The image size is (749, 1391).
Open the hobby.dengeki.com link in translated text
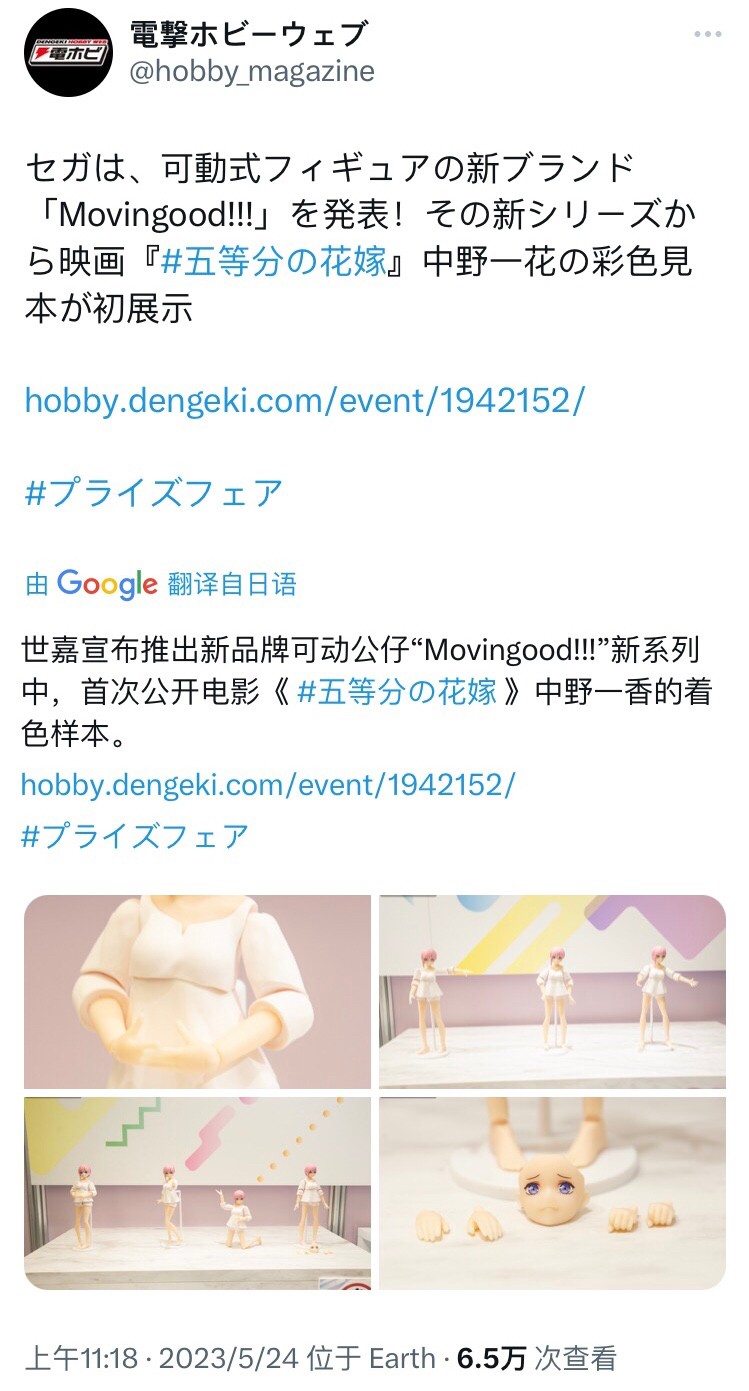(x=268, y=785)
